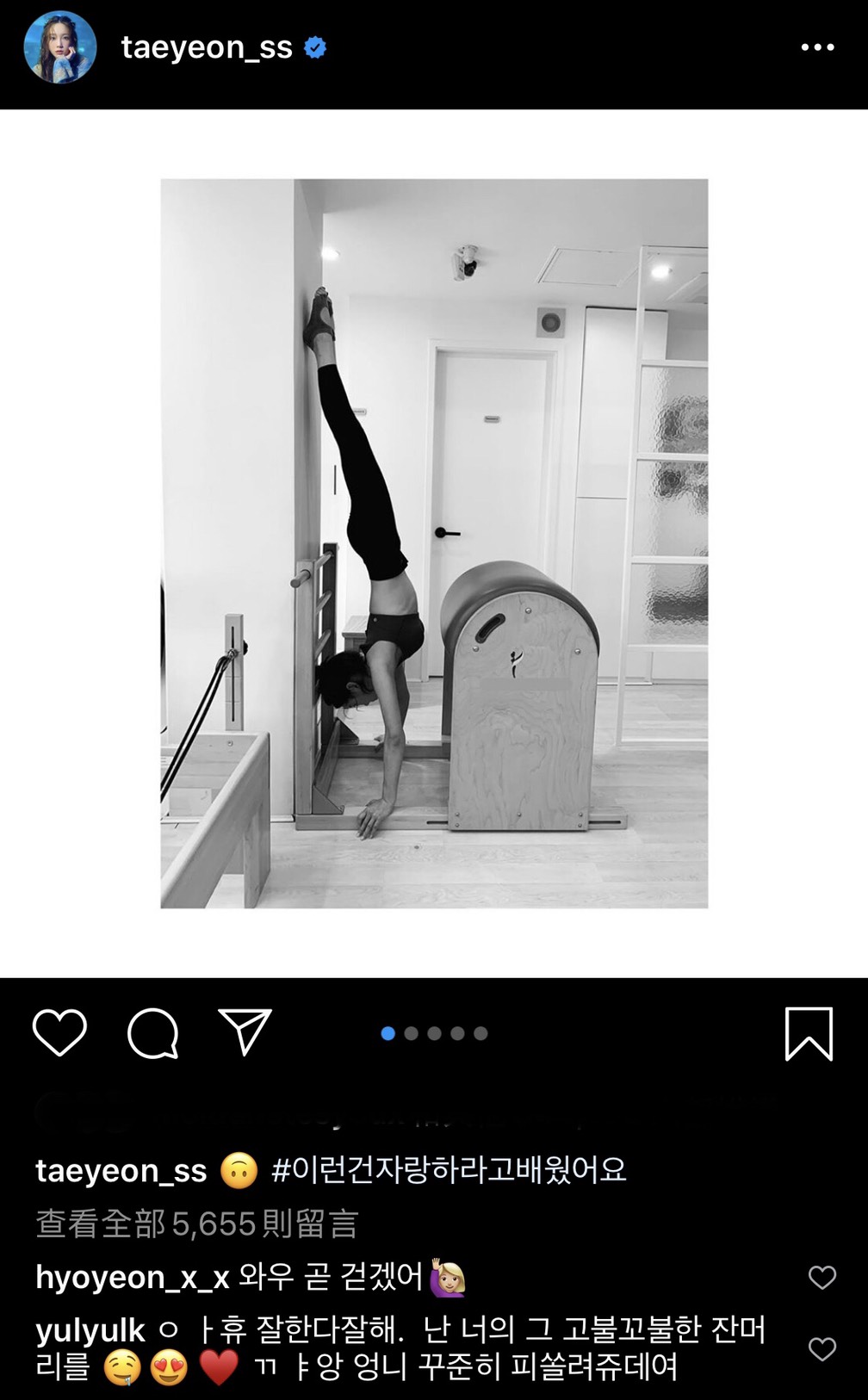Open the taeyeon_ss username in header
This screenshot has height=1400, width=868.
207,48
